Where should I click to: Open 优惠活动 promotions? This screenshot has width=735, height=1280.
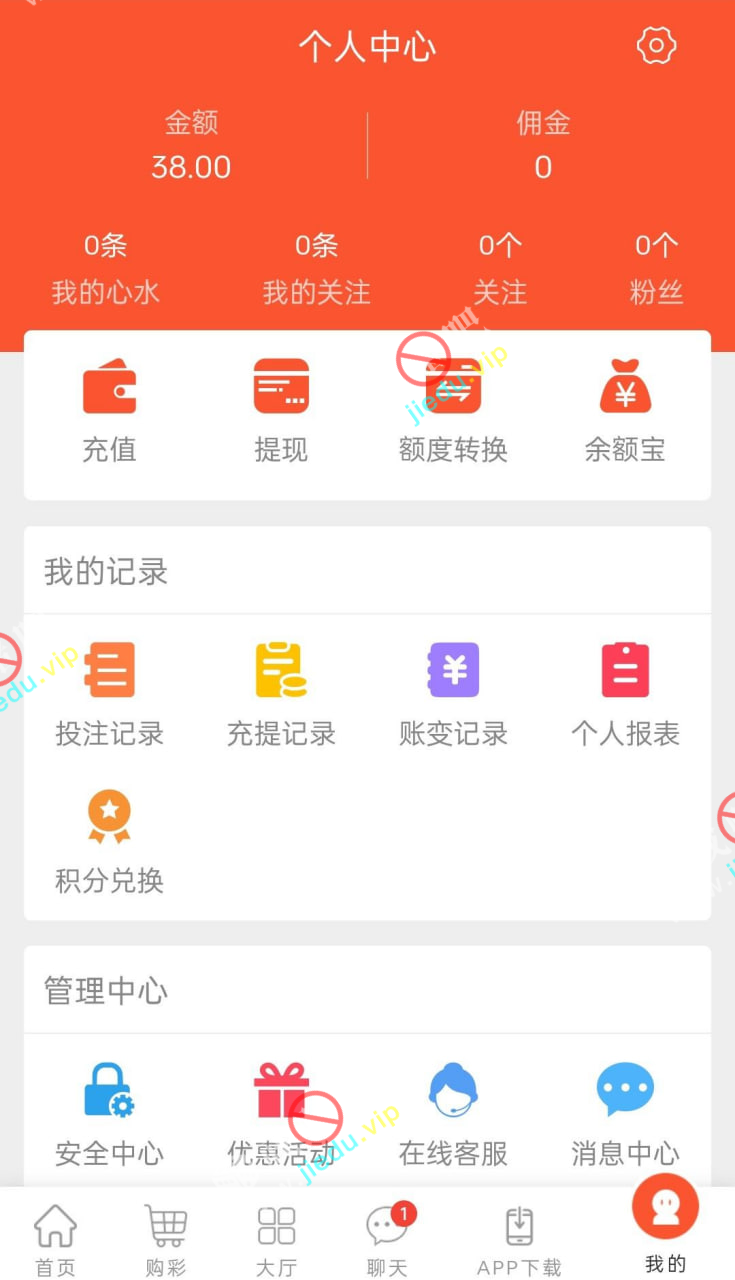pos(281,1114)
